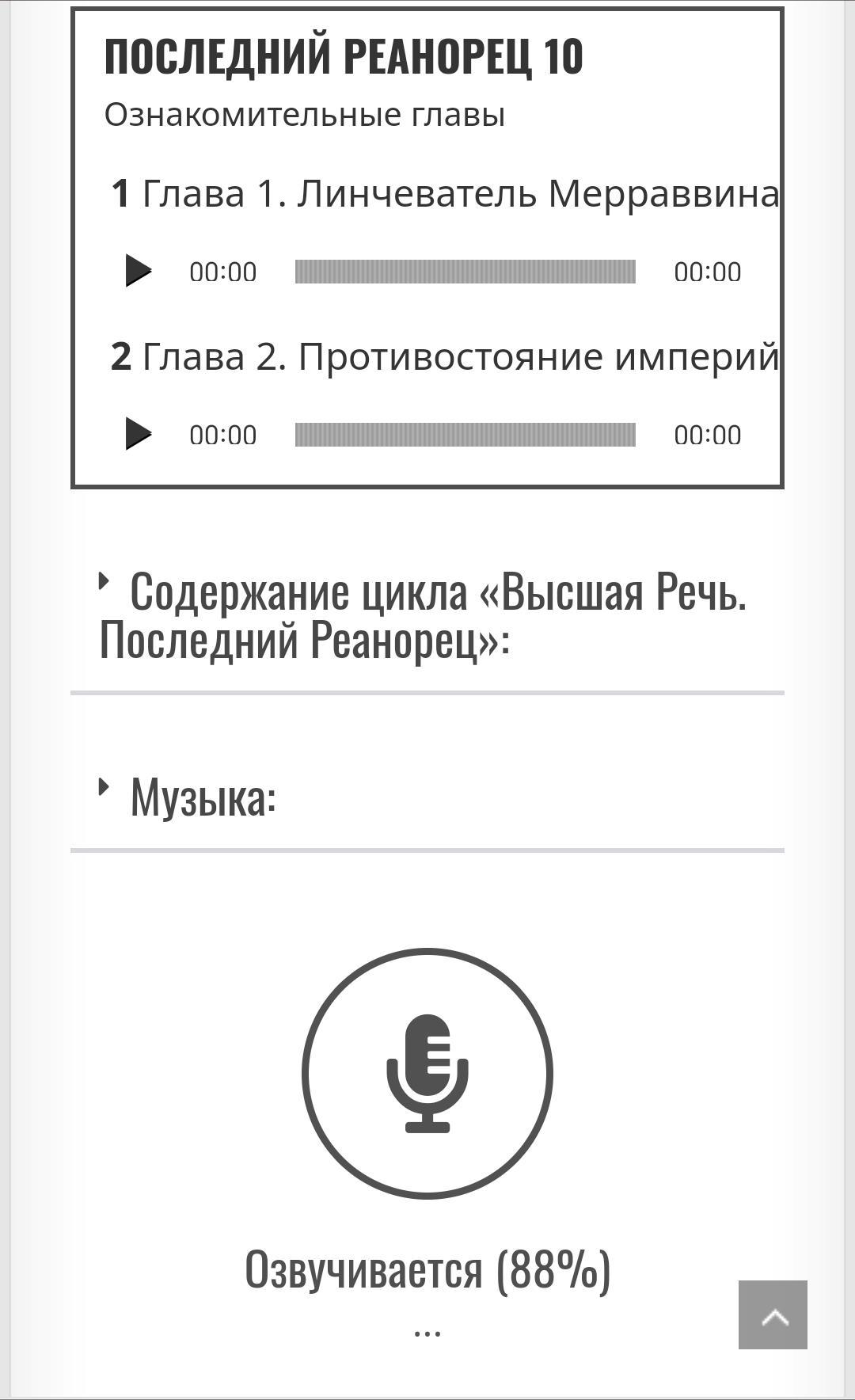Play chapter 1 Линчеватель Мерраввина
855x1400 pixels.
pos(139,271)
